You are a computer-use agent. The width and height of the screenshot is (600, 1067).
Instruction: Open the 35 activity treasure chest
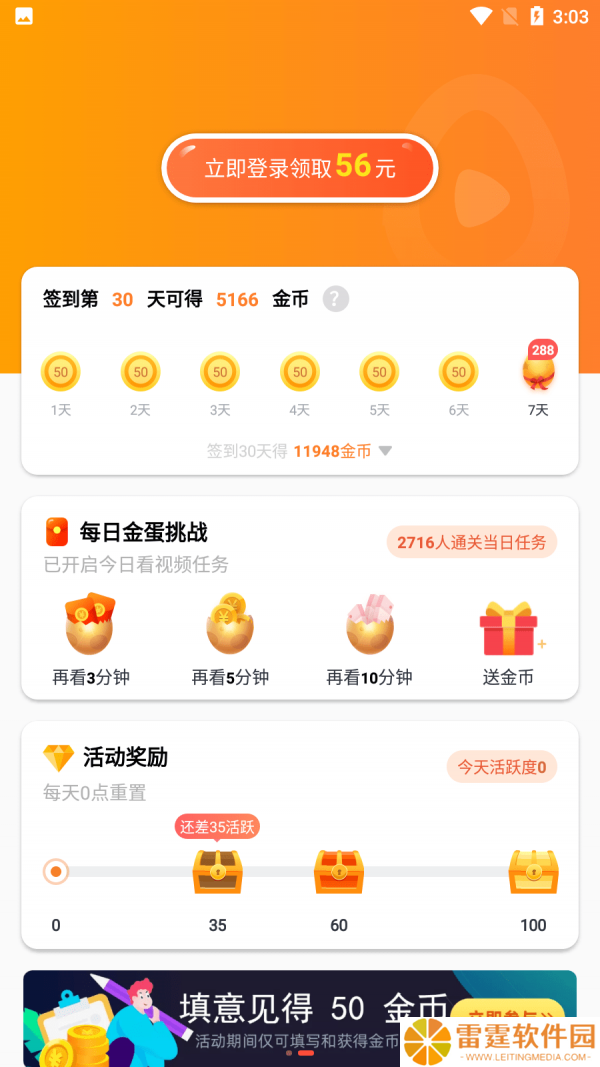tap(217, 871)
